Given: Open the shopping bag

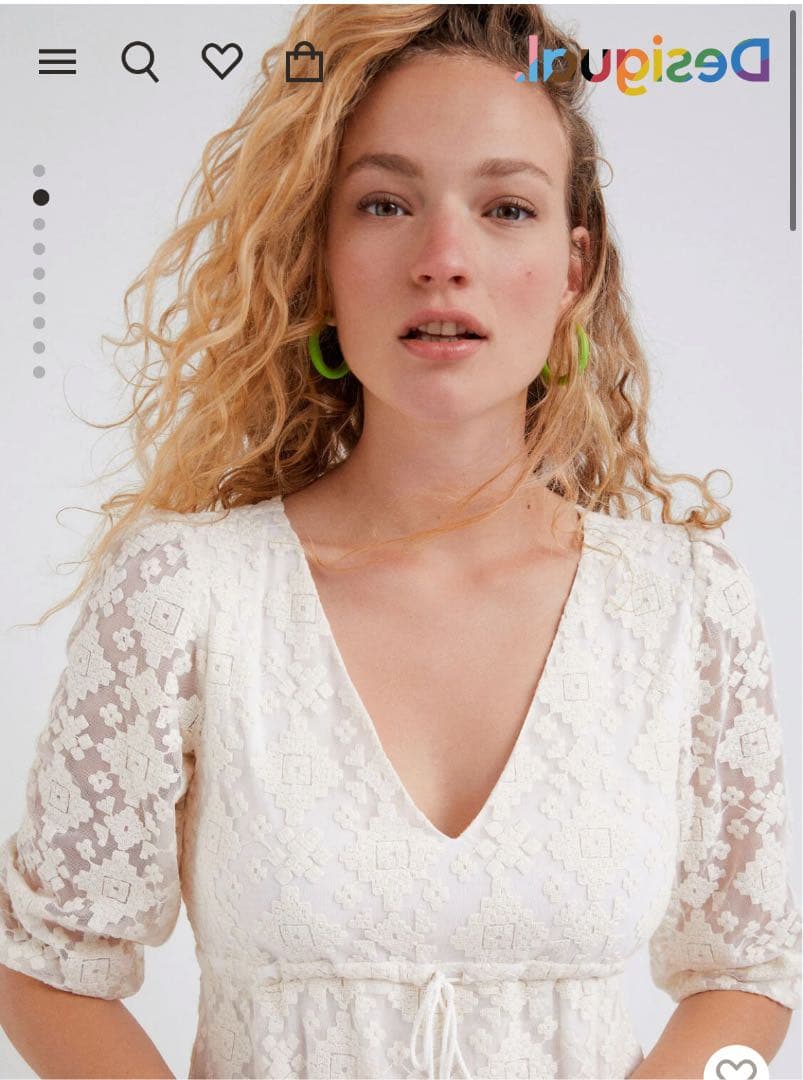Looking at the screenshot, I should coord(304,63).
